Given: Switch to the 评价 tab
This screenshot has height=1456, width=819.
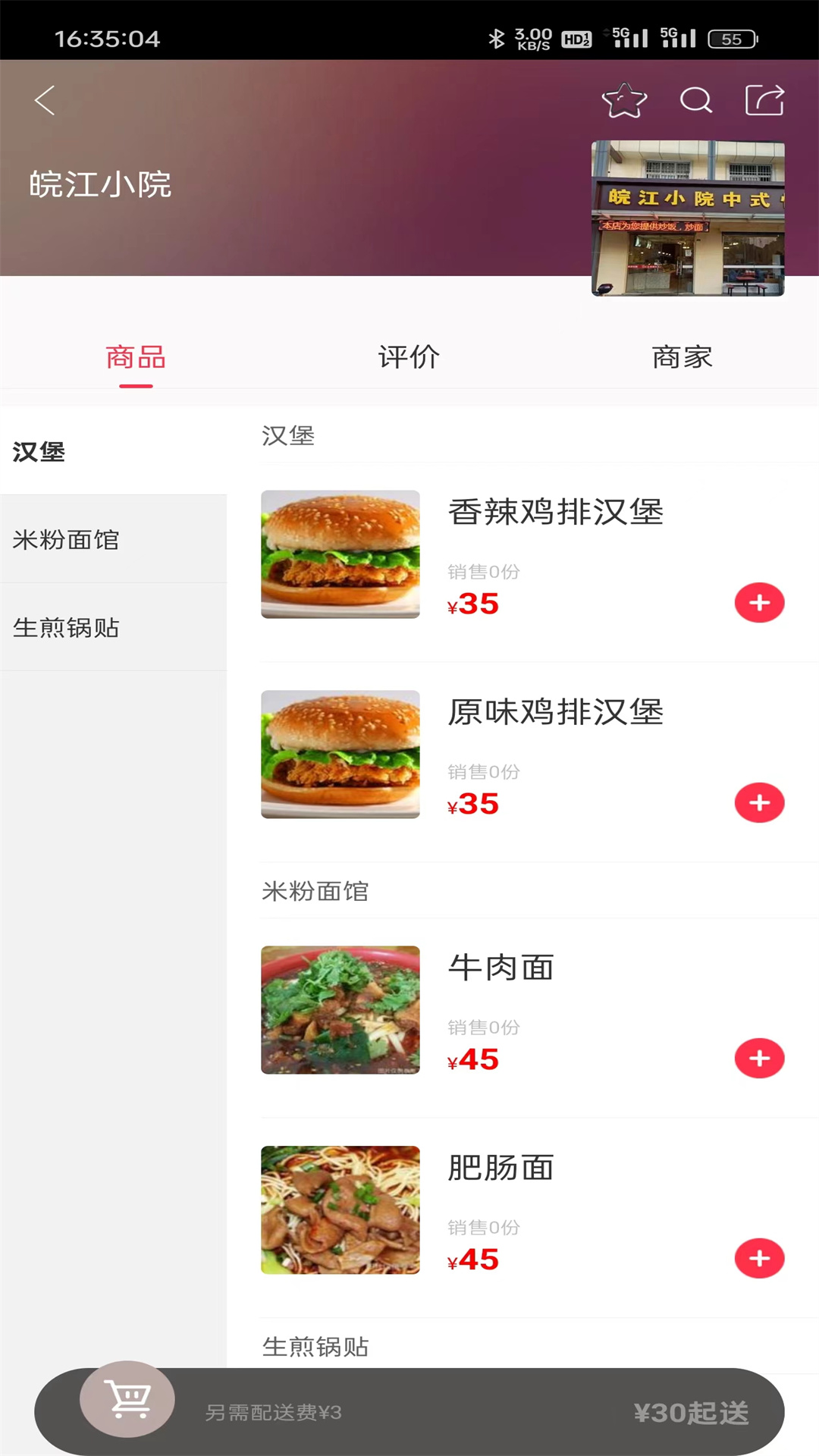Looking at the screenshot, I should 408,356.
